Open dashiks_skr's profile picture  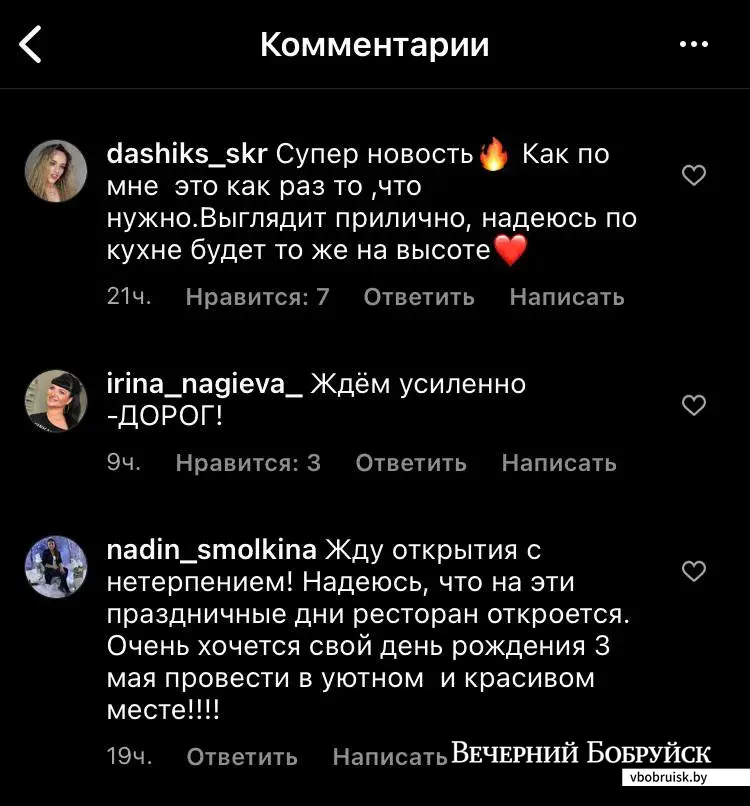55,171
